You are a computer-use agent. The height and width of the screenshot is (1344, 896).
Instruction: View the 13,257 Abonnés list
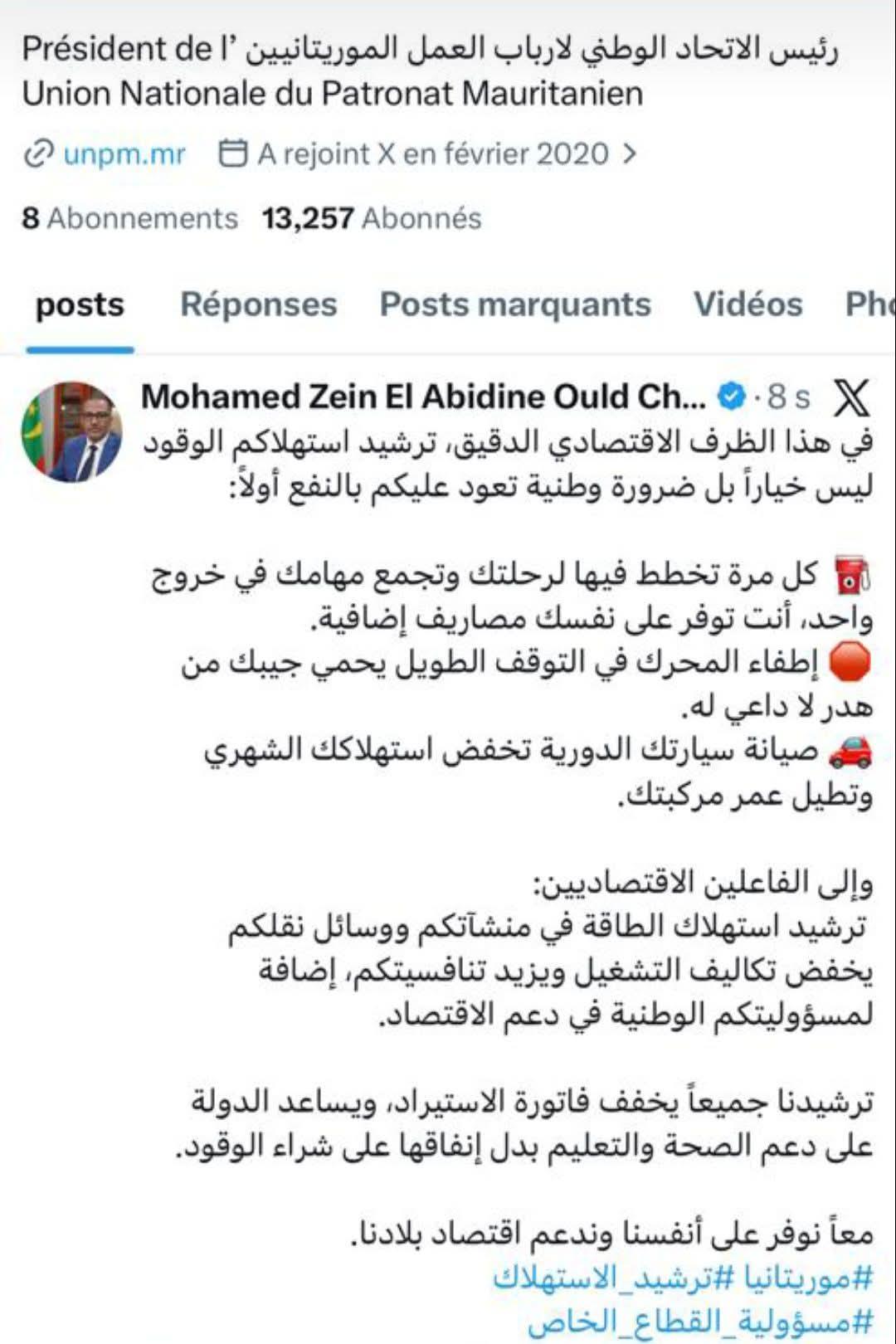[371, 218]
